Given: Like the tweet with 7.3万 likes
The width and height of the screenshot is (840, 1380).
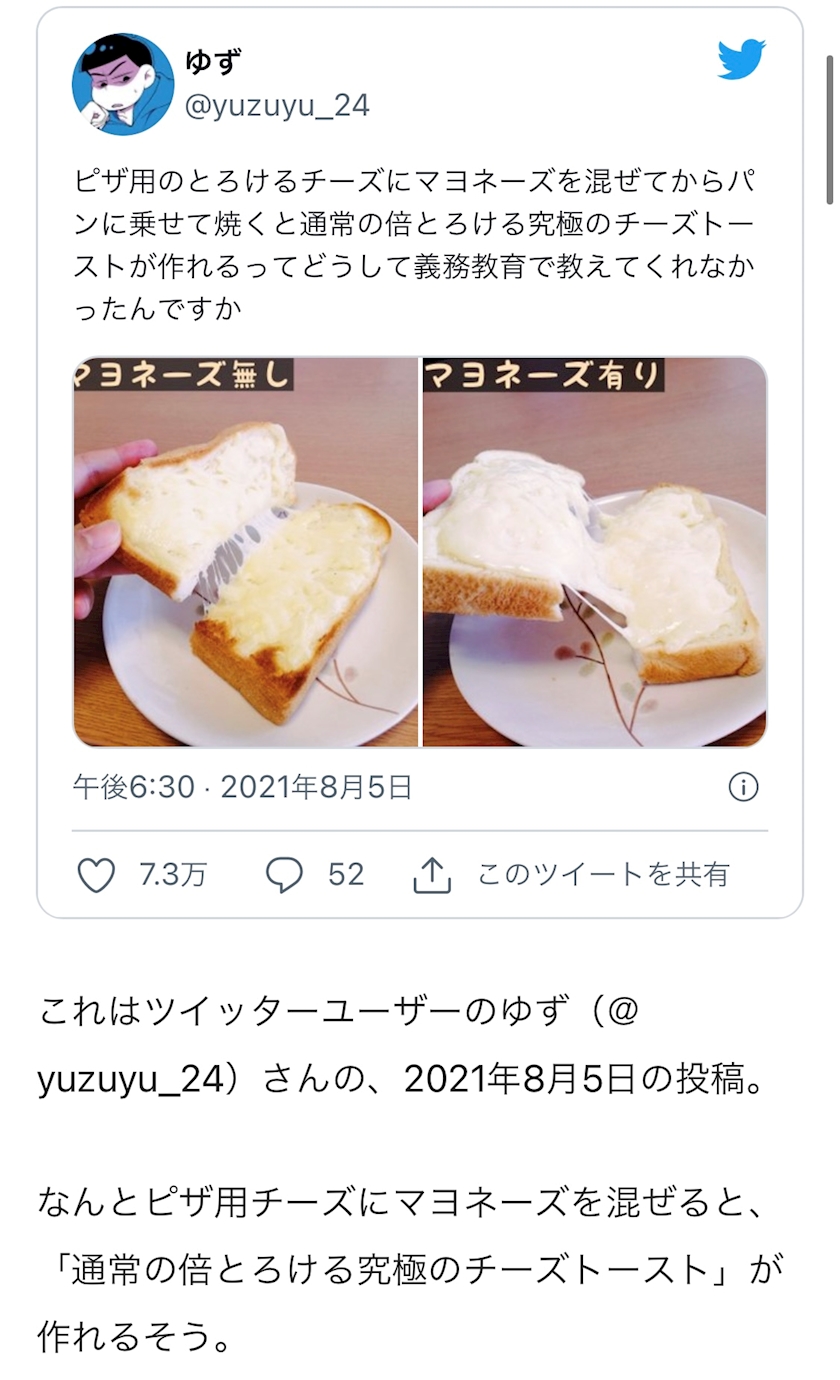Looking at the screenshot, I should click(97, 875).
